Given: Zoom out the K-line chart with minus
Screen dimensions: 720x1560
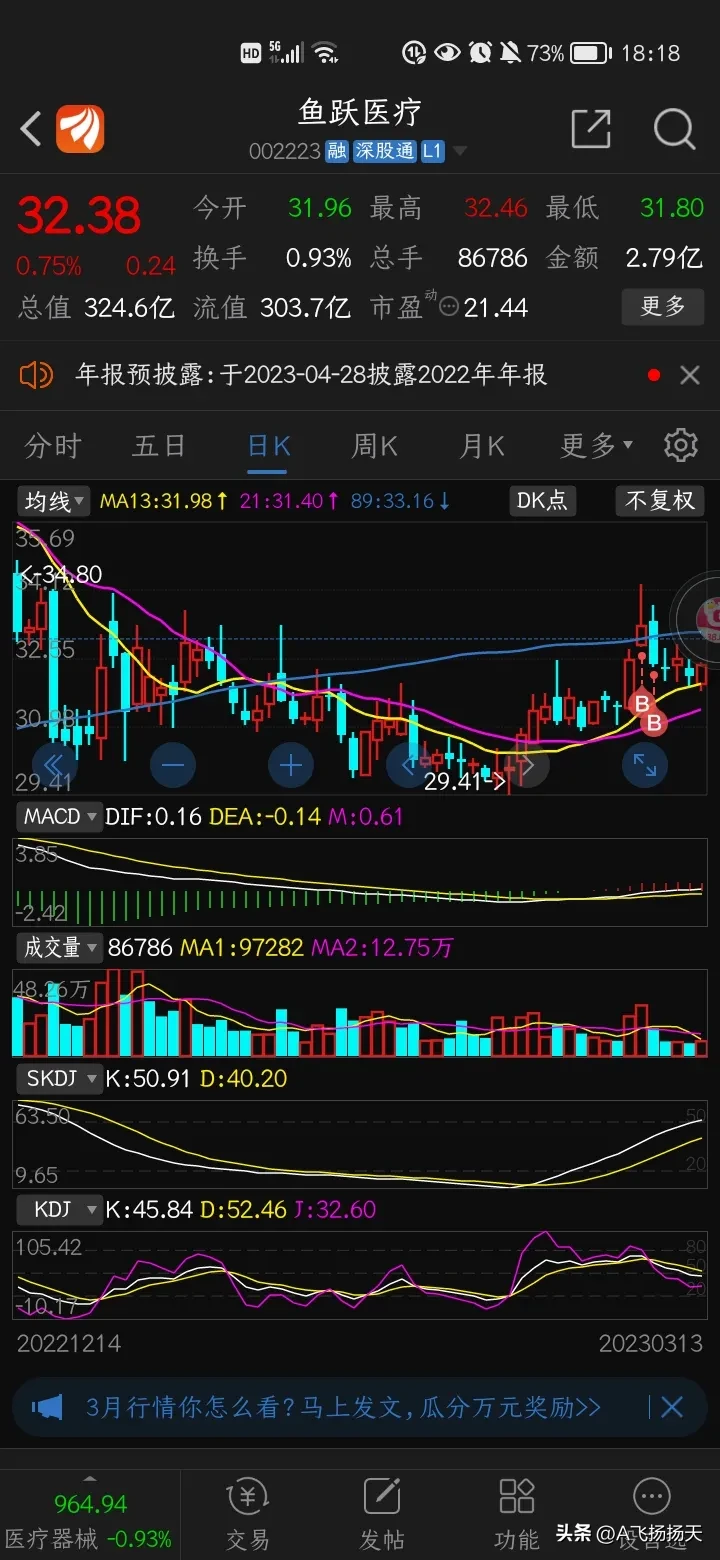Looking at the screenshot, I should click(173, 766).
